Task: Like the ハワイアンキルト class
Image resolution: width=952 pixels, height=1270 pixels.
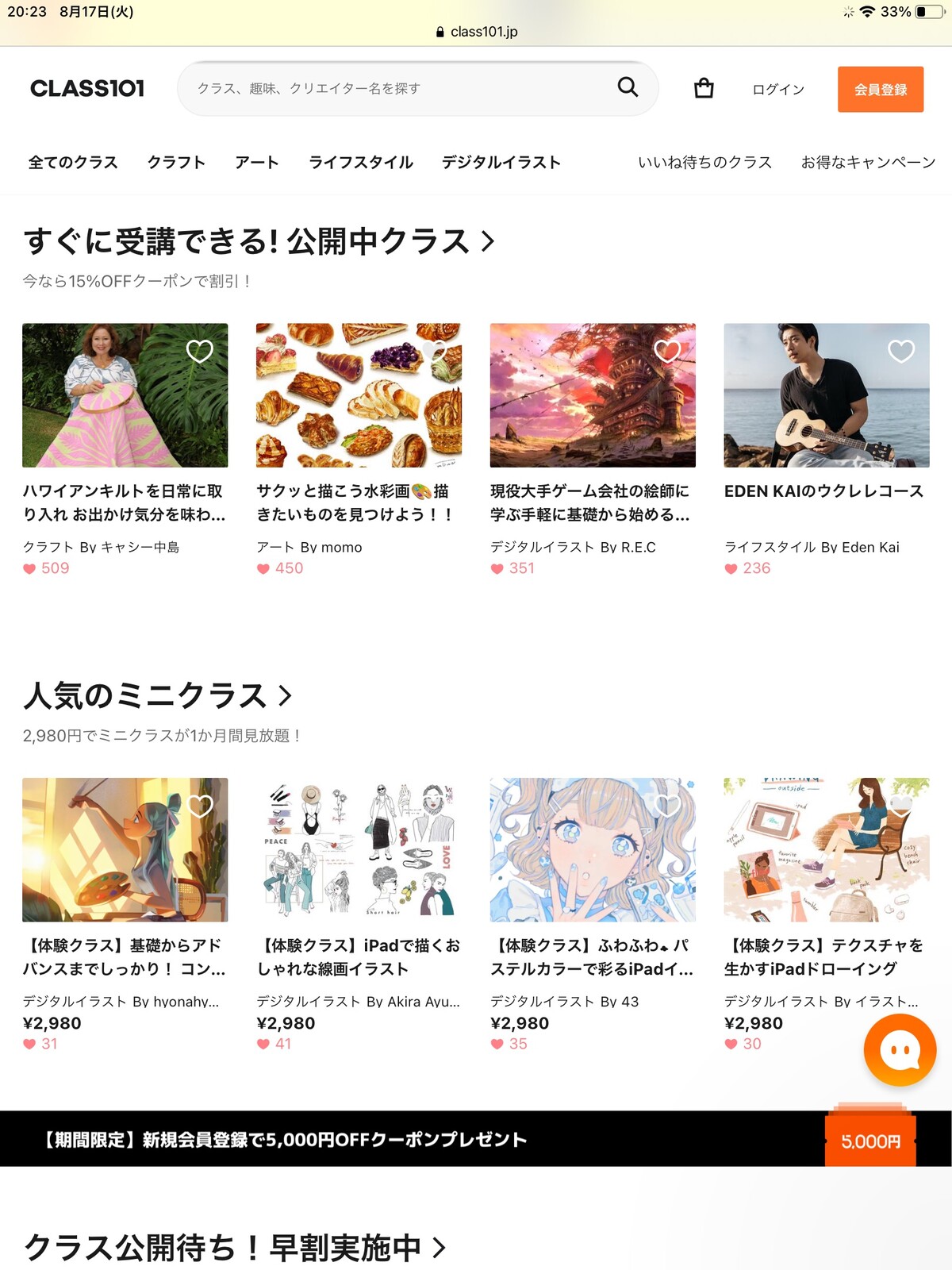Action: [x=200, y=351]
